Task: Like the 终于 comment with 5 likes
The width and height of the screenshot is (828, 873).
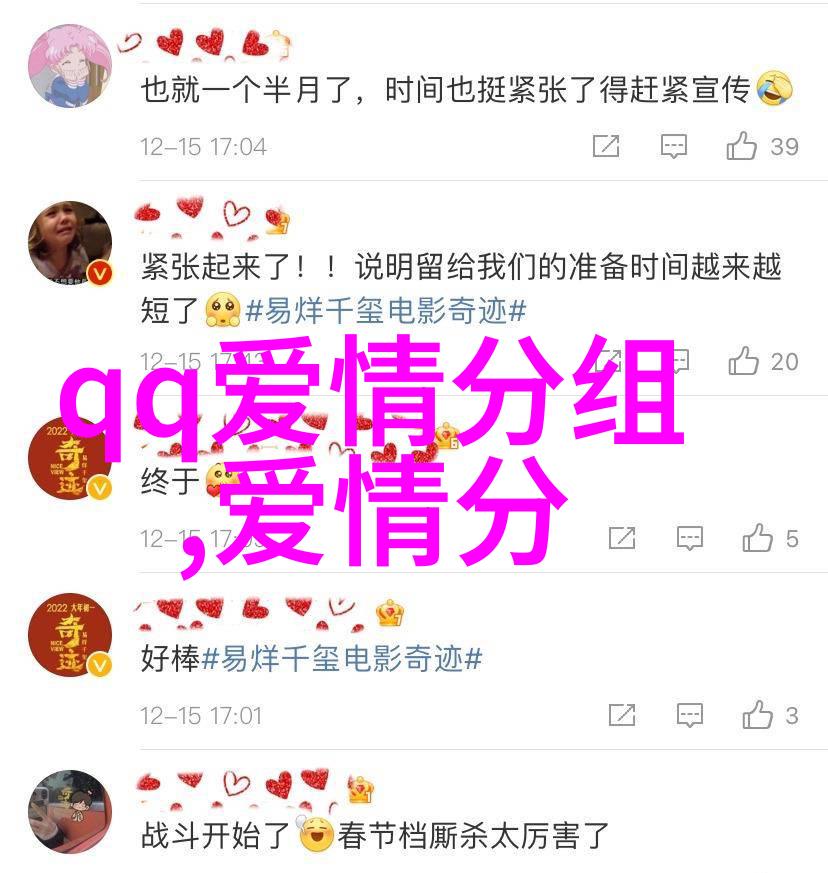Action: 757,538
